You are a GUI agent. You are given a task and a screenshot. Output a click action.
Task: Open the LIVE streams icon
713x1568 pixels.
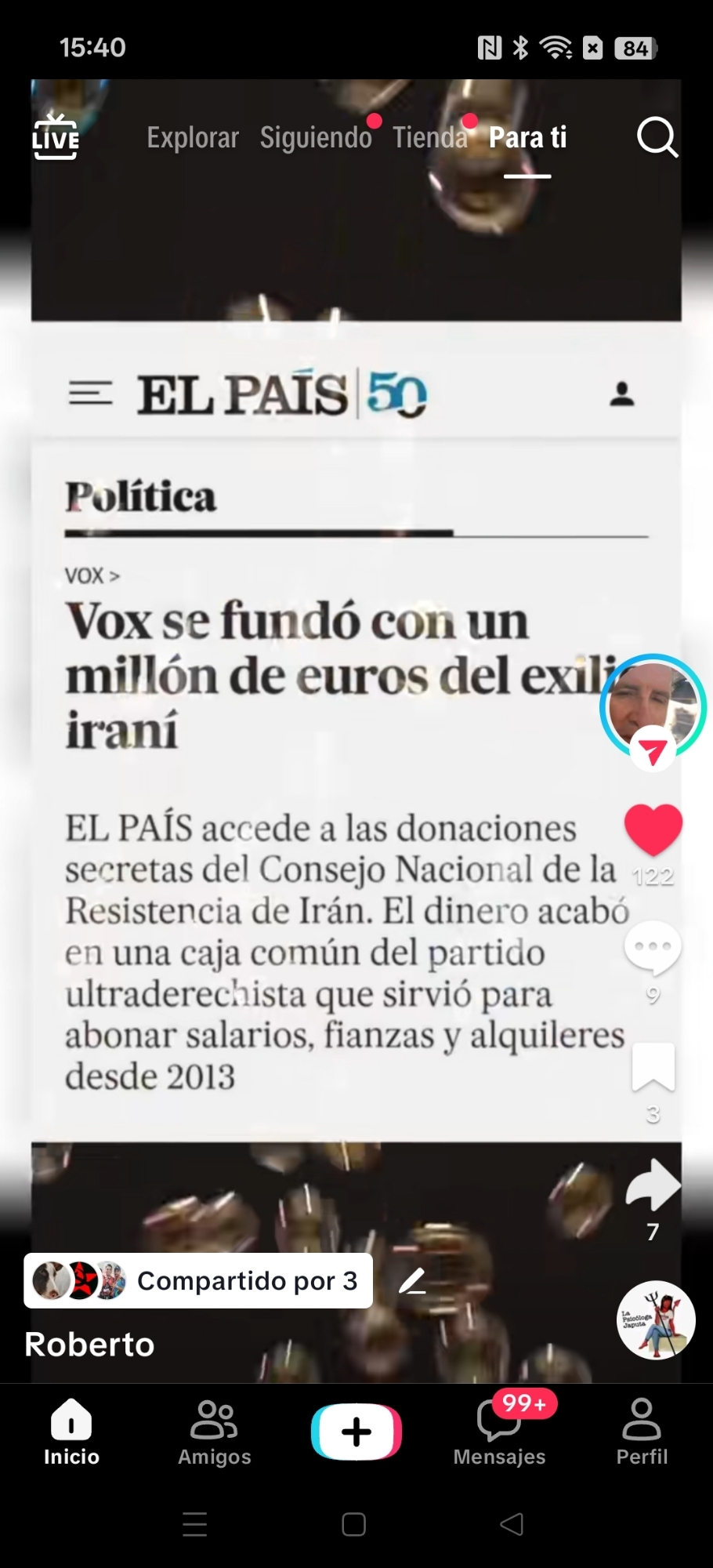tap(55, 137)
